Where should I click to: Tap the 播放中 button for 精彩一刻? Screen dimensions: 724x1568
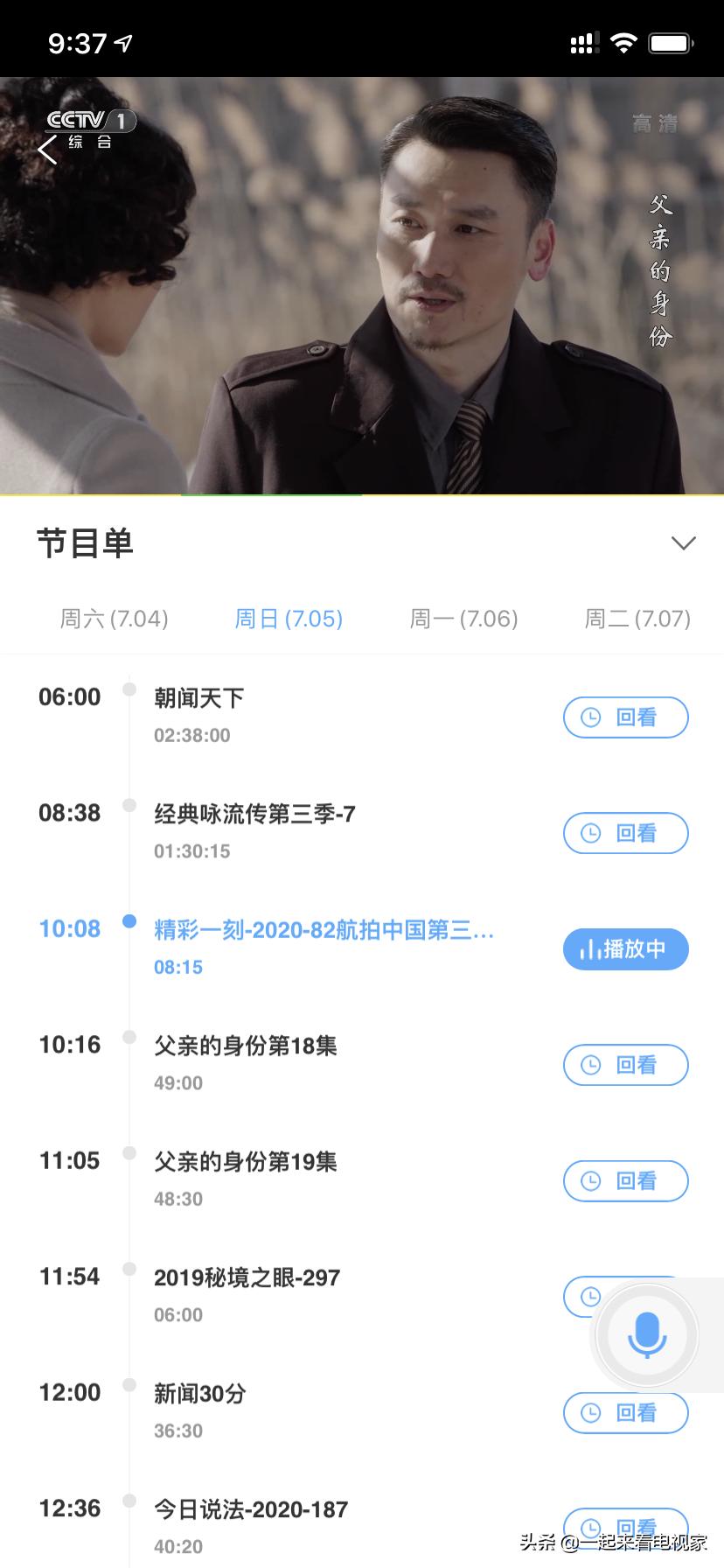click(x=625, y=948)
